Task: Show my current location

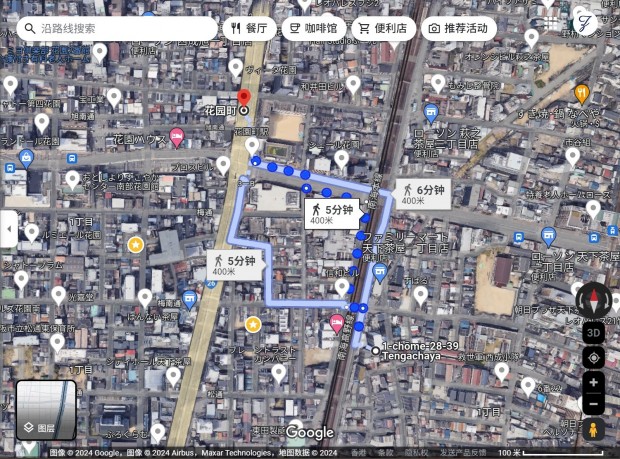Action: pyautogui.click(x=593, y=358)
